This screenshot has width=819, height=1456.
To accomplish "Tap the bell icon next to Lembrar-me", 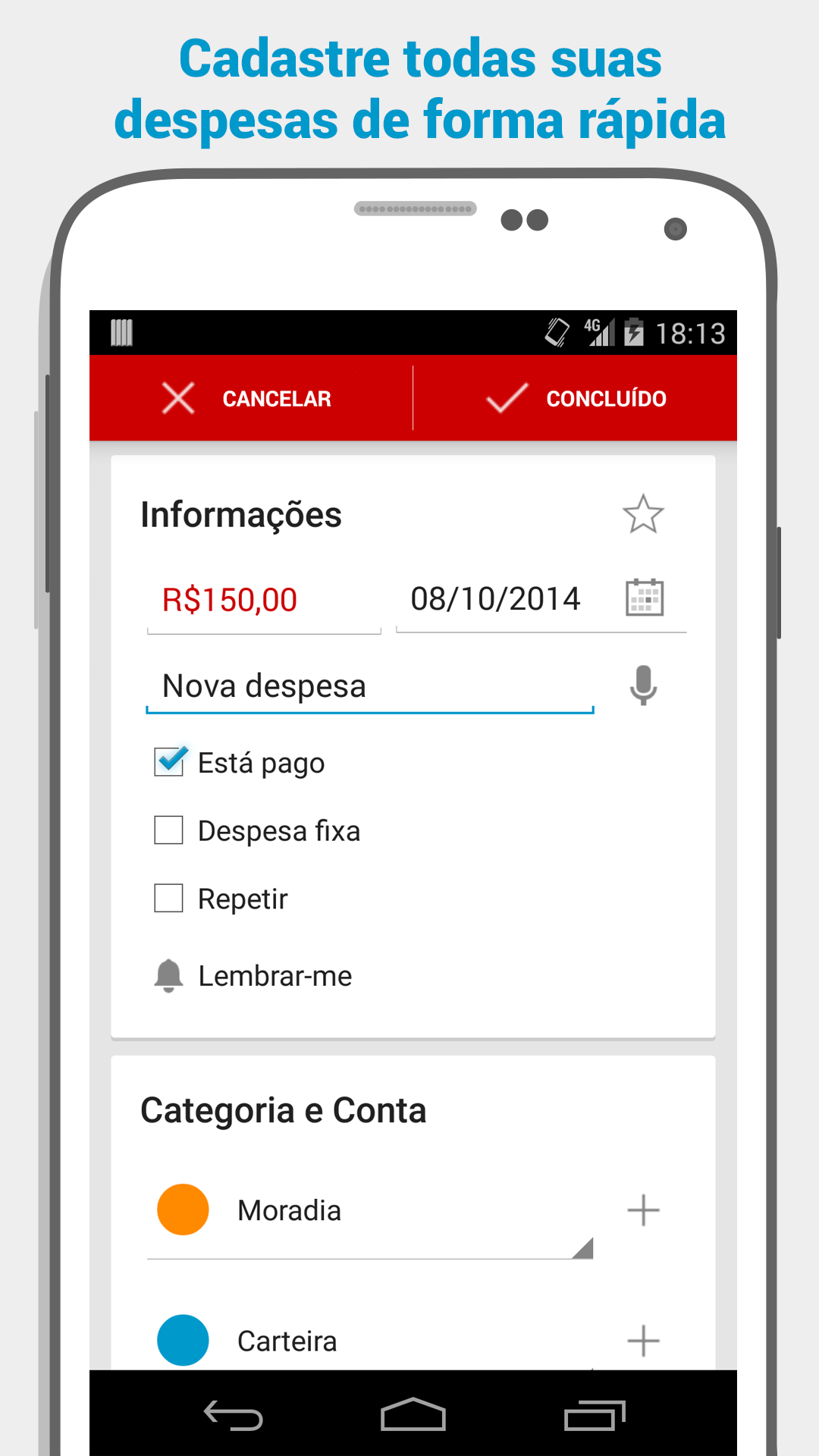I will point(168,976).
